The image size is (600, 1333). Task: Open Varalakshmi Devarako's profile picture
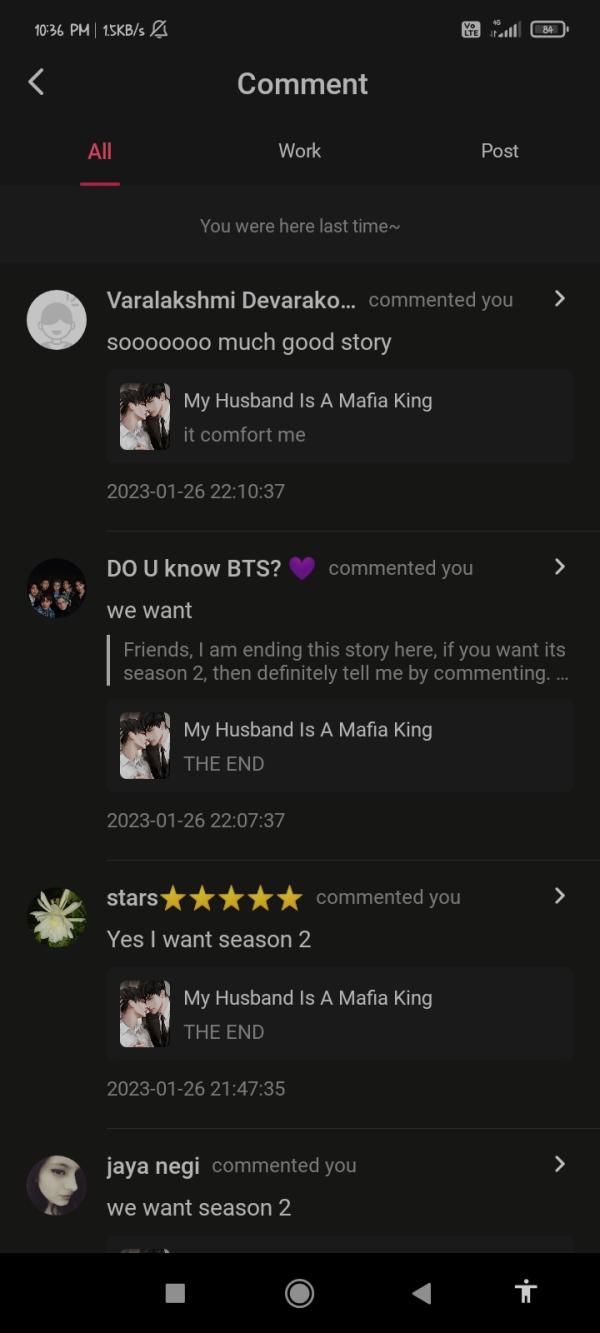tap(56, 320)
